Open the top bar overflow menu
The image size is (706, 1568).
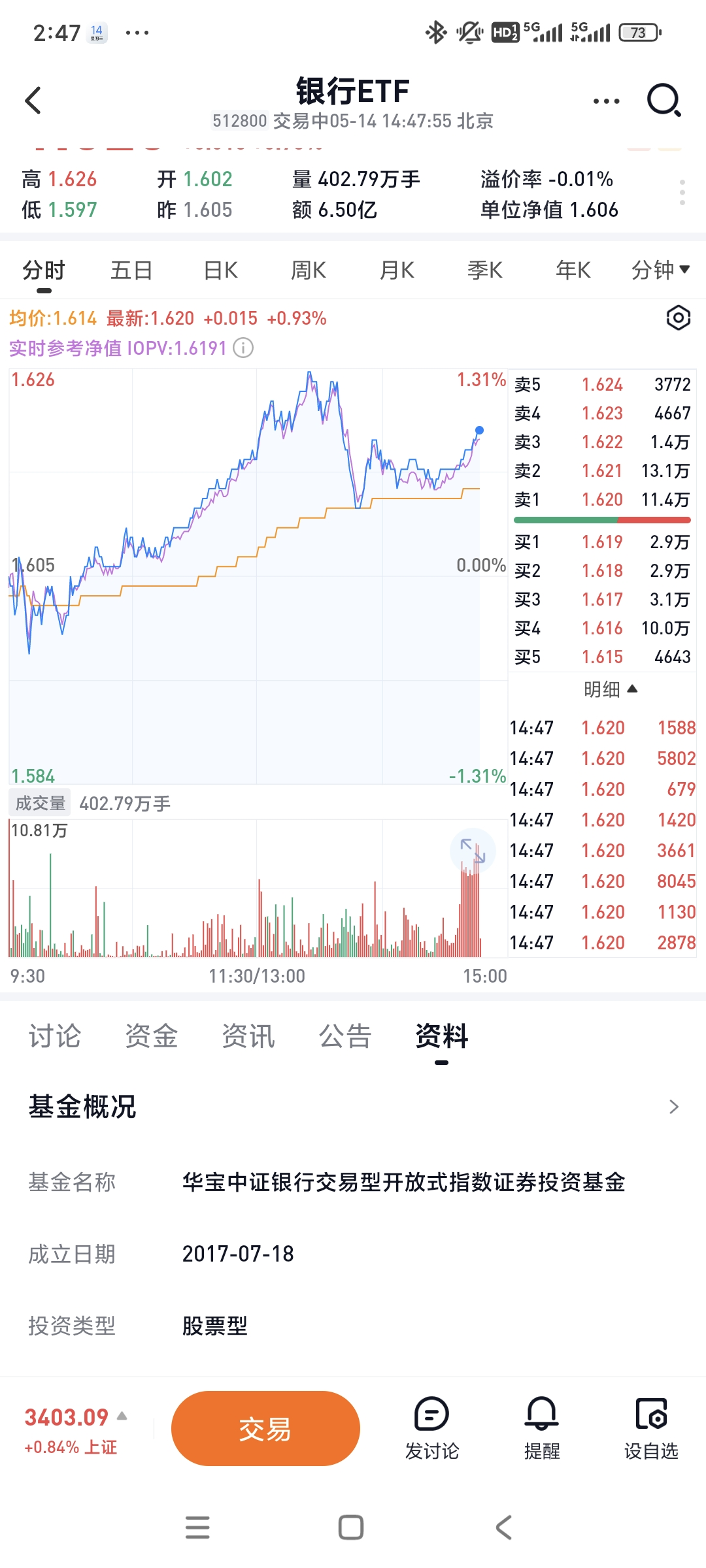coord(606,101)
